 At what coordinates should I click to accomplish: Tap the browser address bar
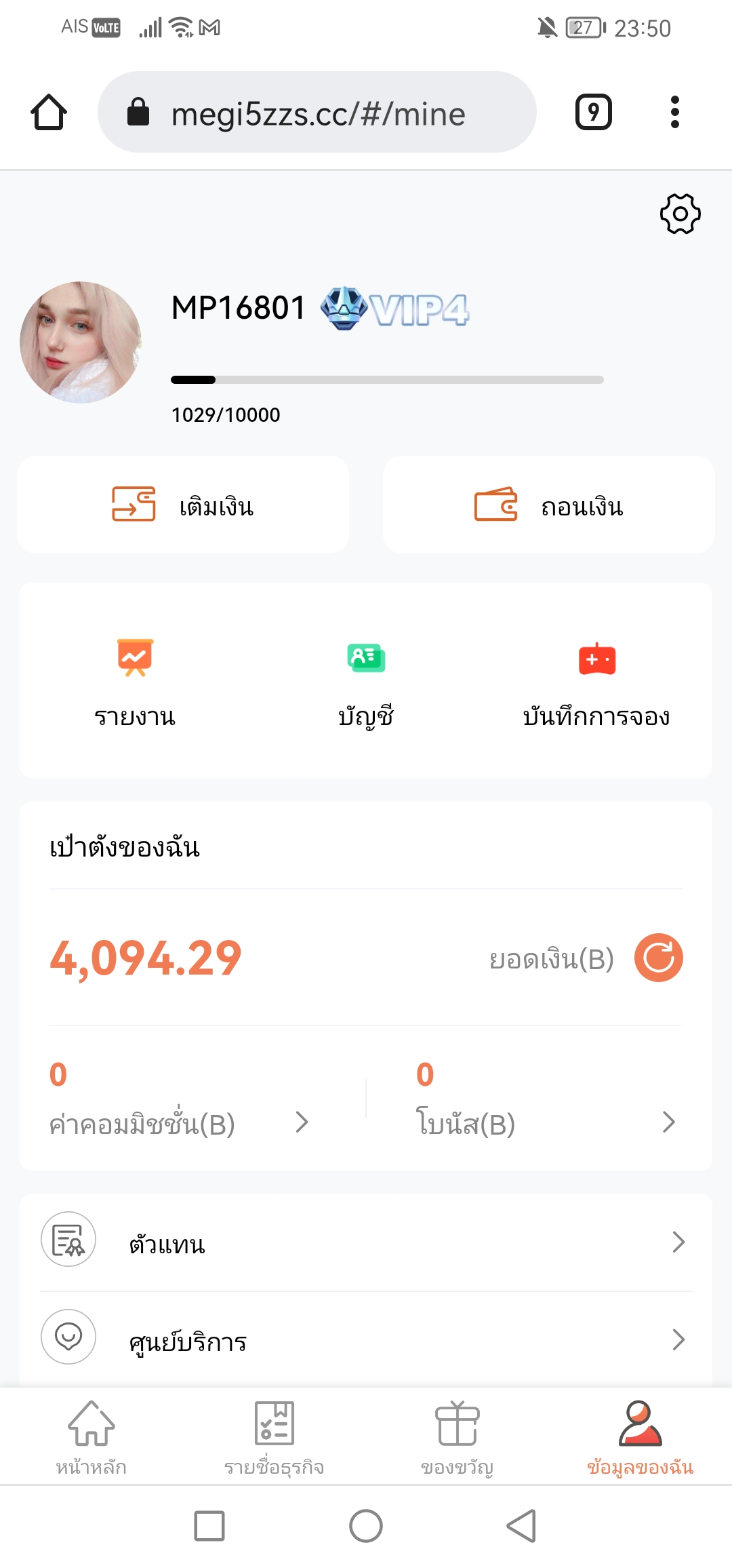click(x=317, y=113)
